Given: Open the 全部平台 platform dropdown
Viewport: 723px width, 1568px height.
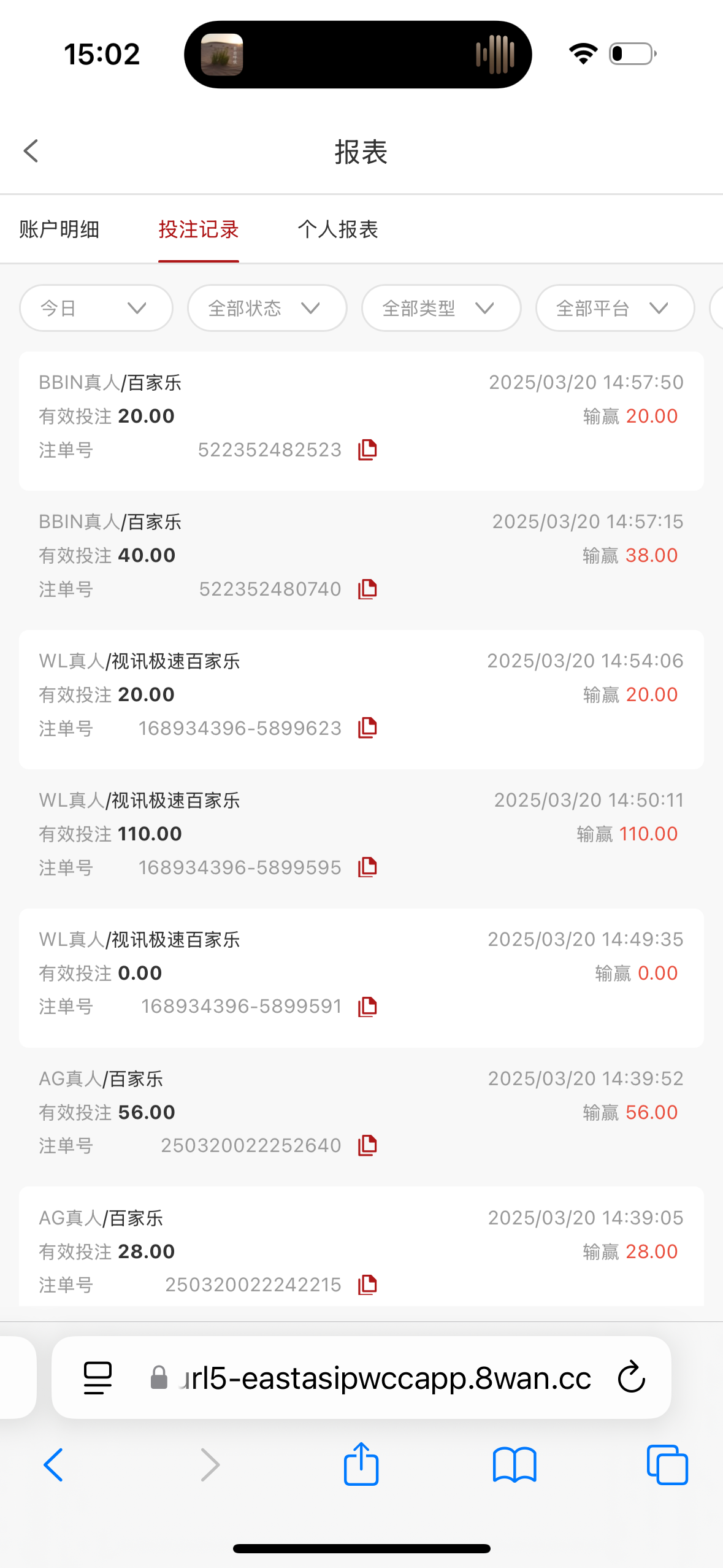Looking at the screenshot, I should coord(614,308).
